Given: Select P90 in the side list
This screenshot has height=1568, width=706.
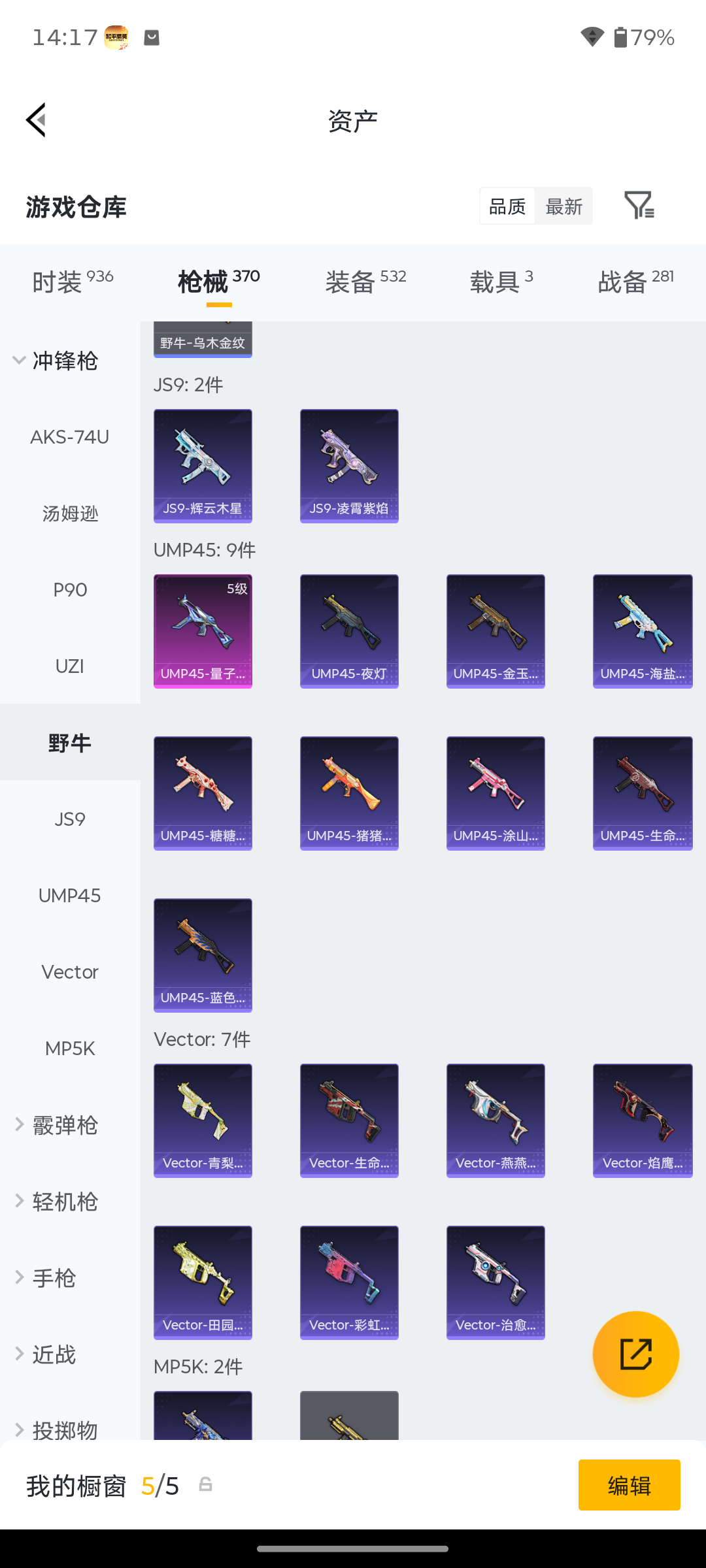Looking at the screenshot, I should point(70,589).
